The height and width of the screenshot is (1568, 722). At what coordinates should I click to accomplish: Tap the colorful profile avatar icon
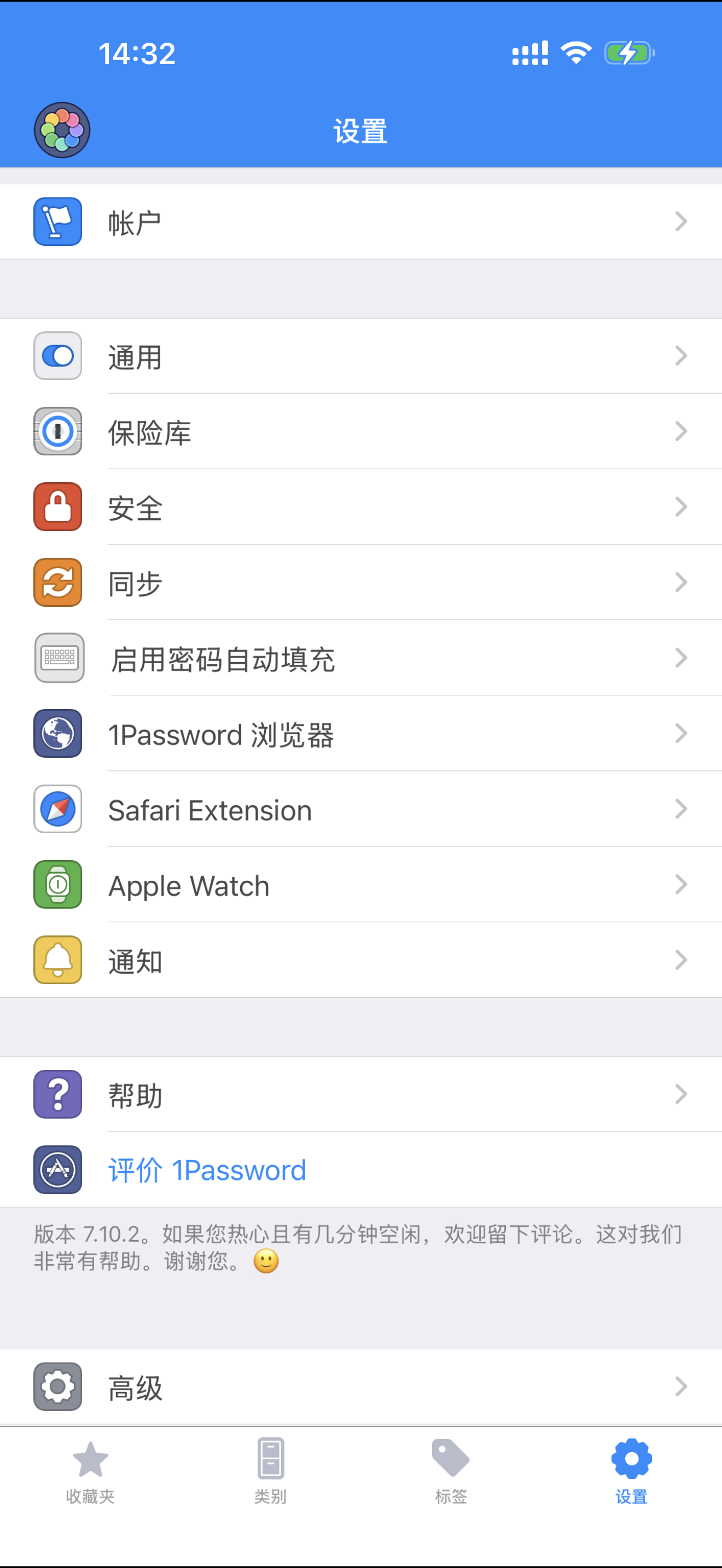click(61, 130)
